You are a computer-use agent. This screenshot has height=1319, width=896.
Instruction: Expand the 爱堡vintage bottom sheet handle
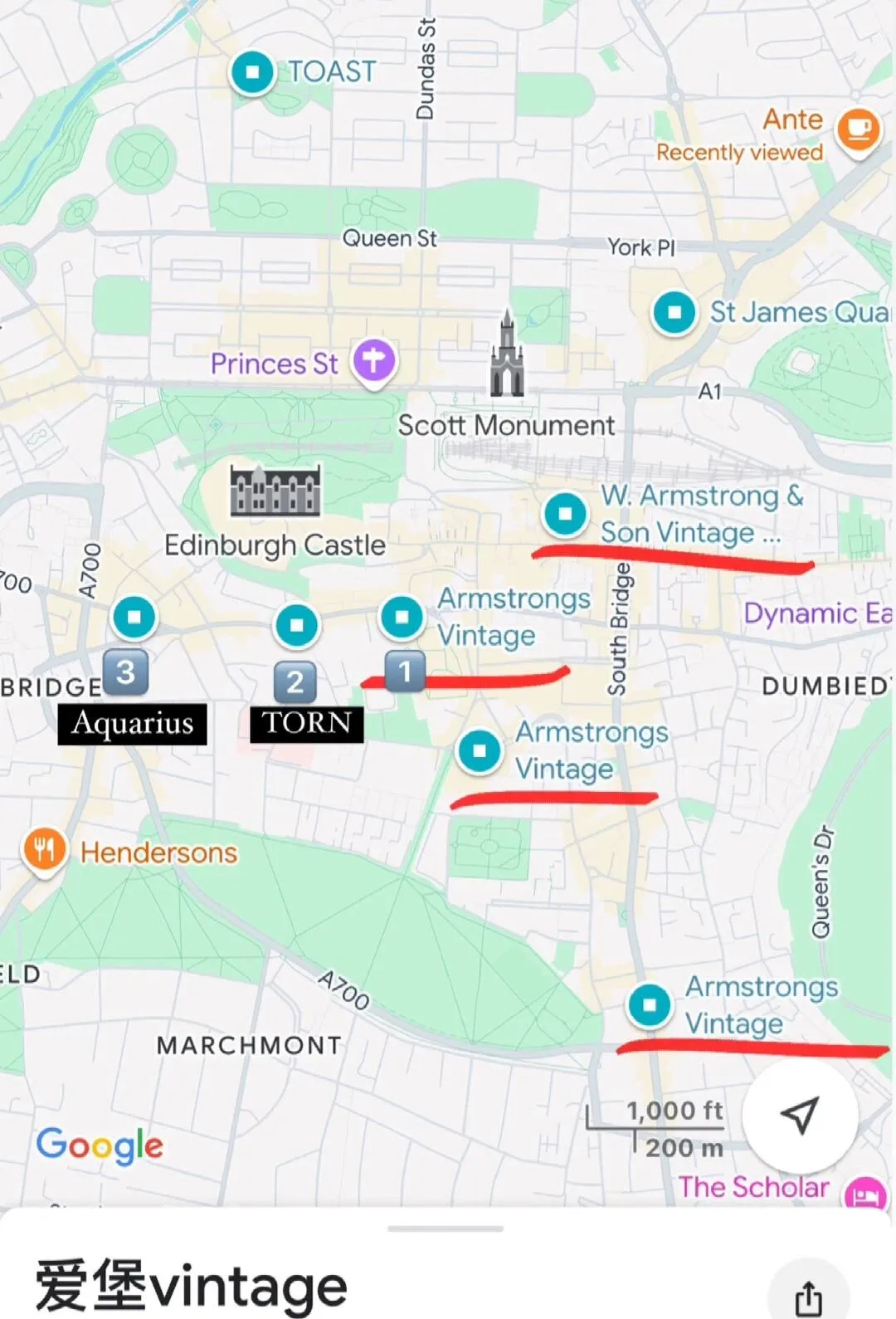[446, 1229]
